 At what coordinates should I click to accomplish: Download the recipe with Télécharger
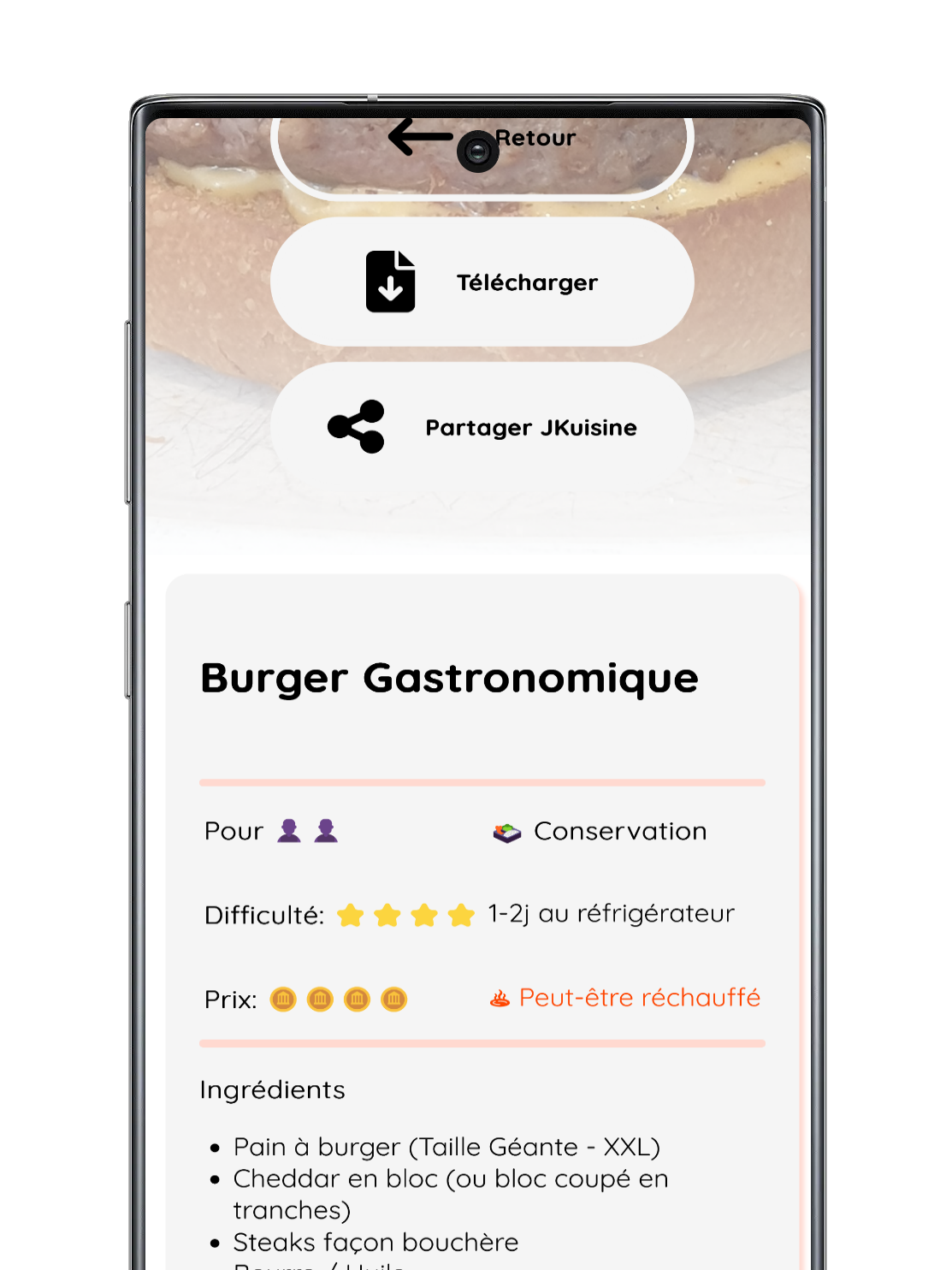click(482, 282)
